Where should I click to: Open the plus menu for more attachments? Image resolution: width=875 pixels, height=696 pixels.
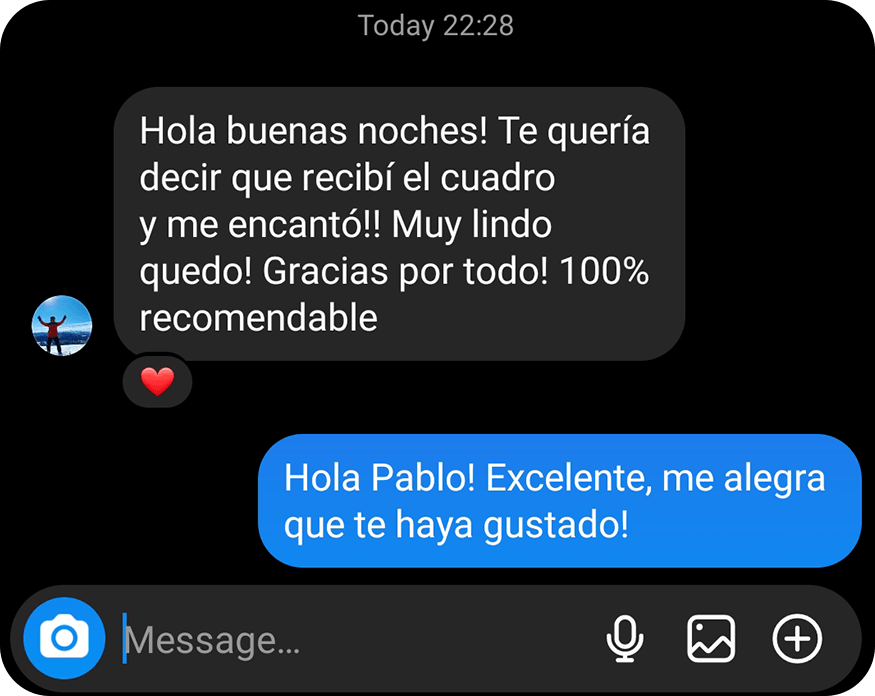coord(797,638)
